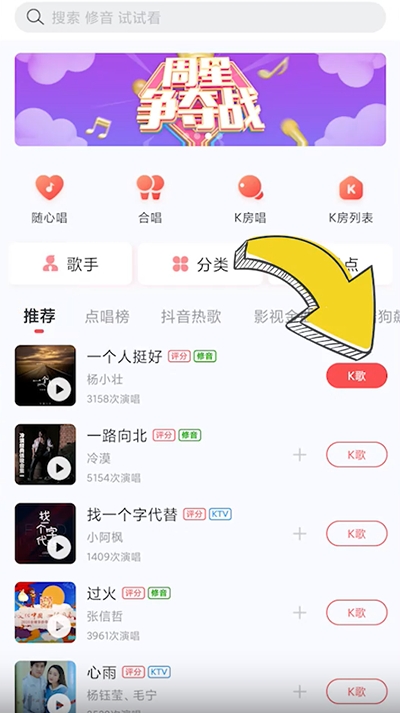Add 一路向北 with the plus icon

[300, 455]
